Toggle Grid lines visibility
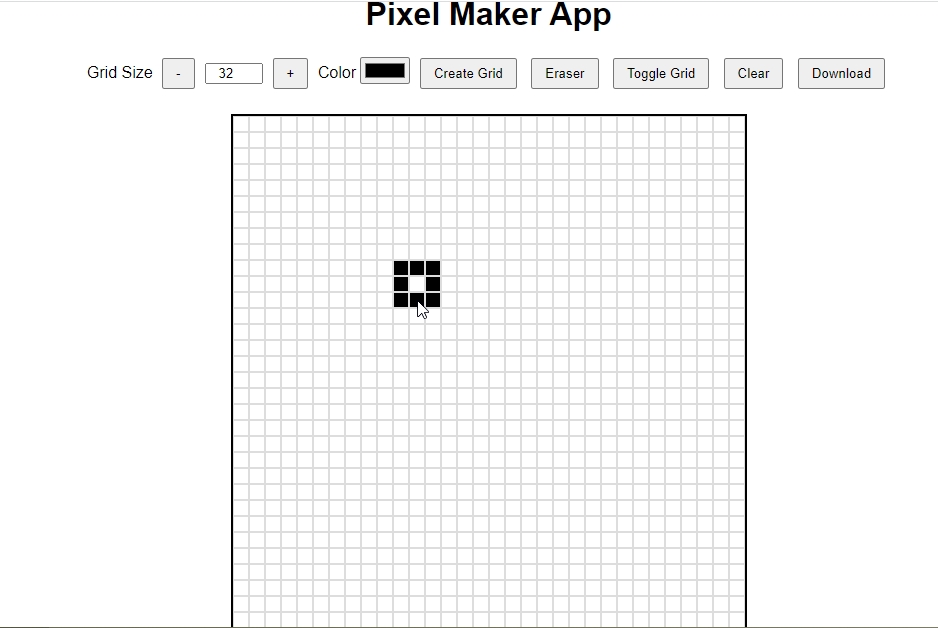 [661, 73]
